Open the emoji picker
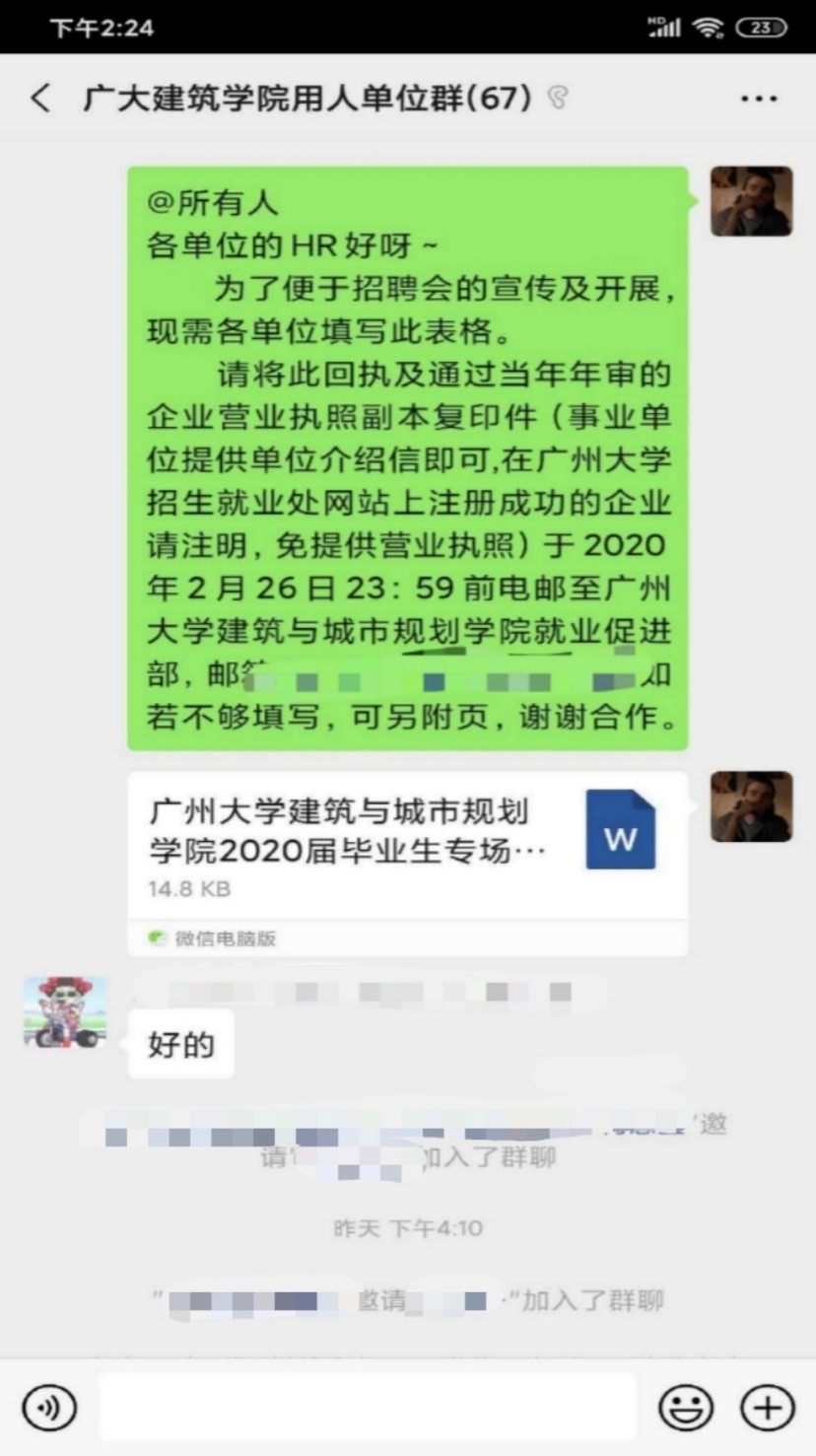 pos(686,1408)
